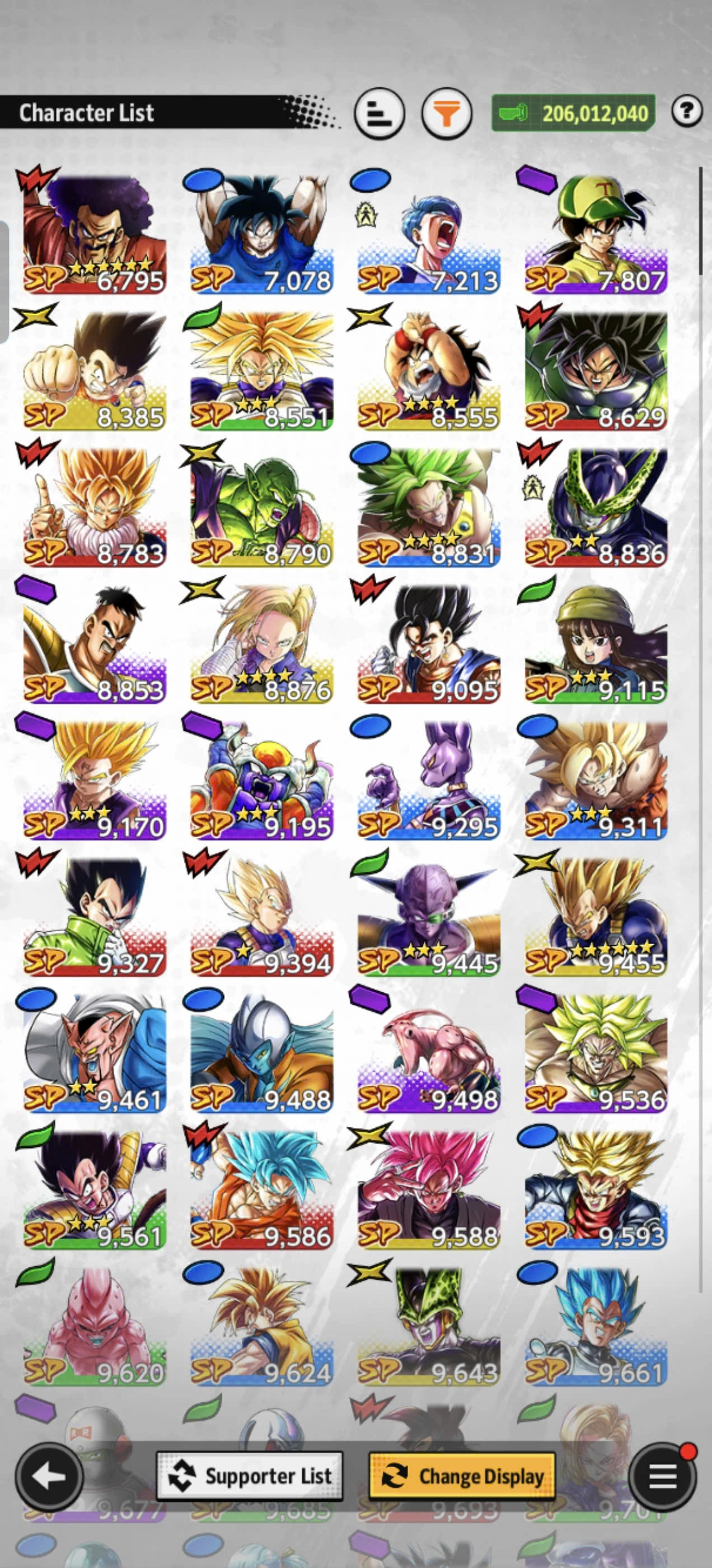Tap the Change Display button
712x1568 pixels.
point(462,1476)
